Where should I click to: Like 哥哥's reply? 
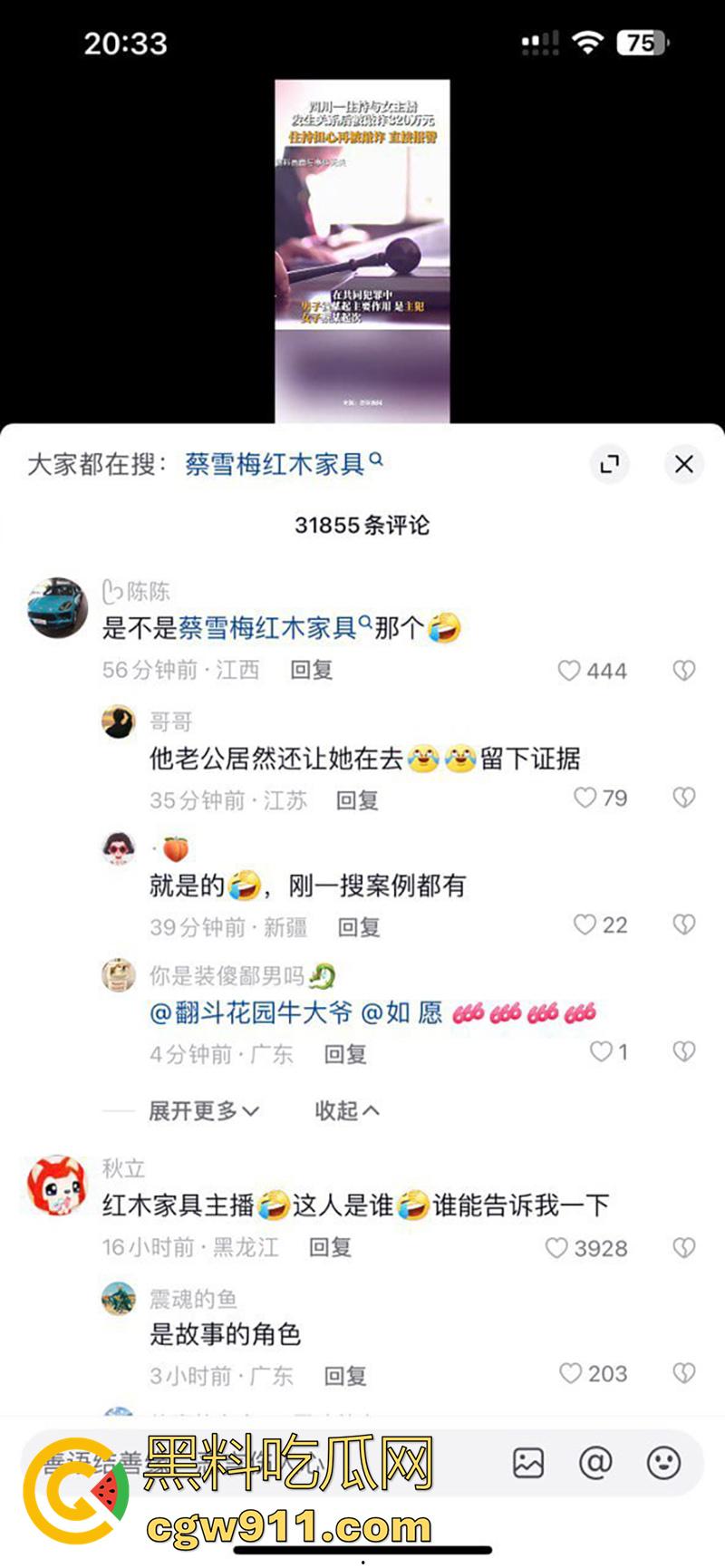tap(585, 799)
